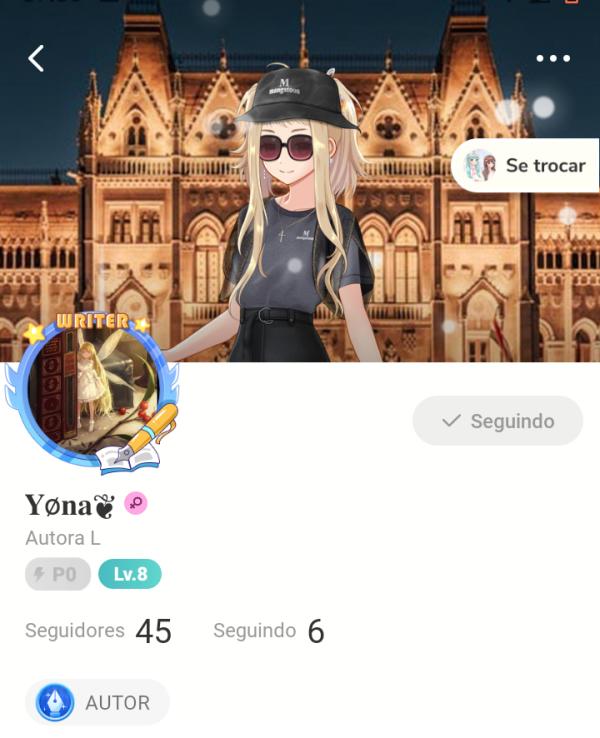Tap the Lv.8 level badge
The height and width of the screenshot is (738, 600).
[x=130, y=574]
